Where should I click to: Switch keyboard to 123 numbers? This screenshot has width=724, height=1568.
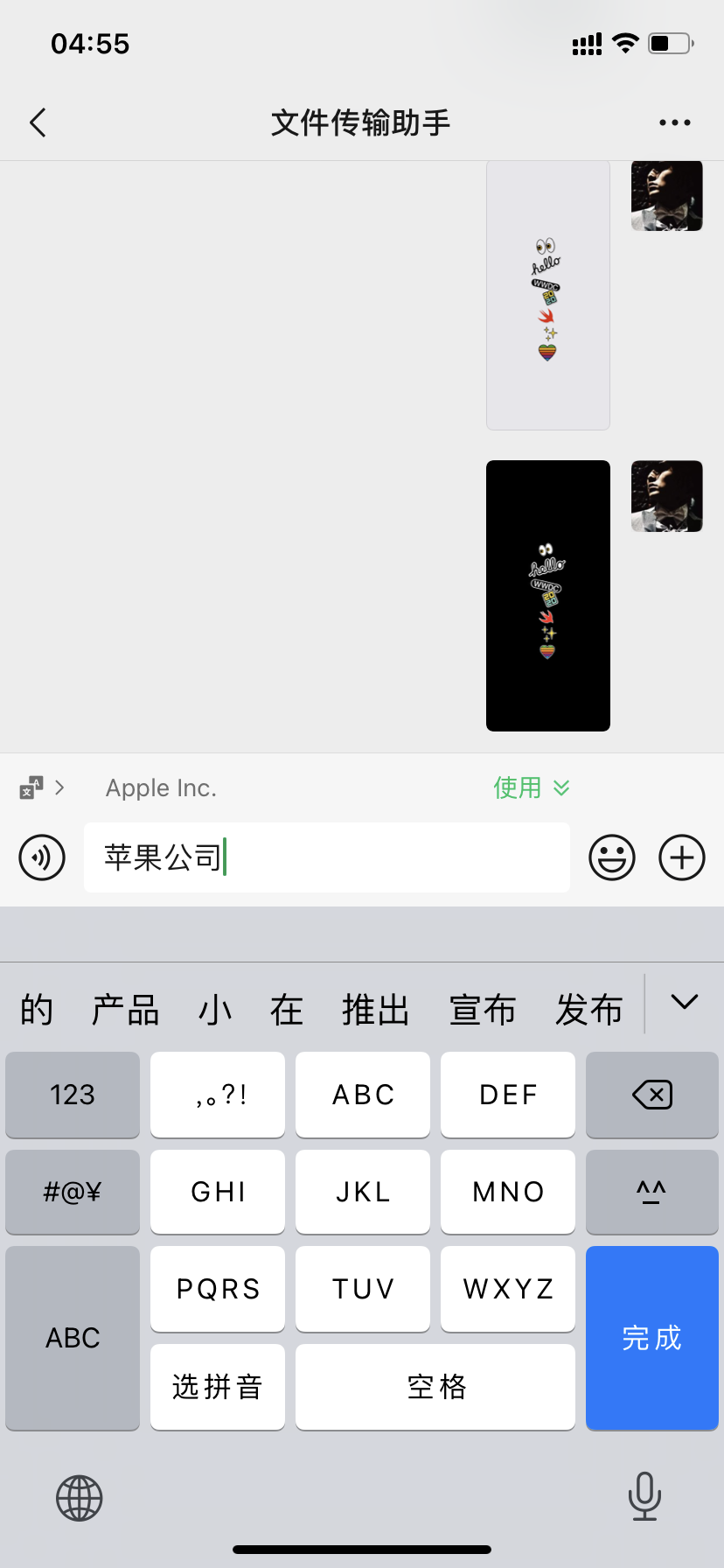point(73,1095)
